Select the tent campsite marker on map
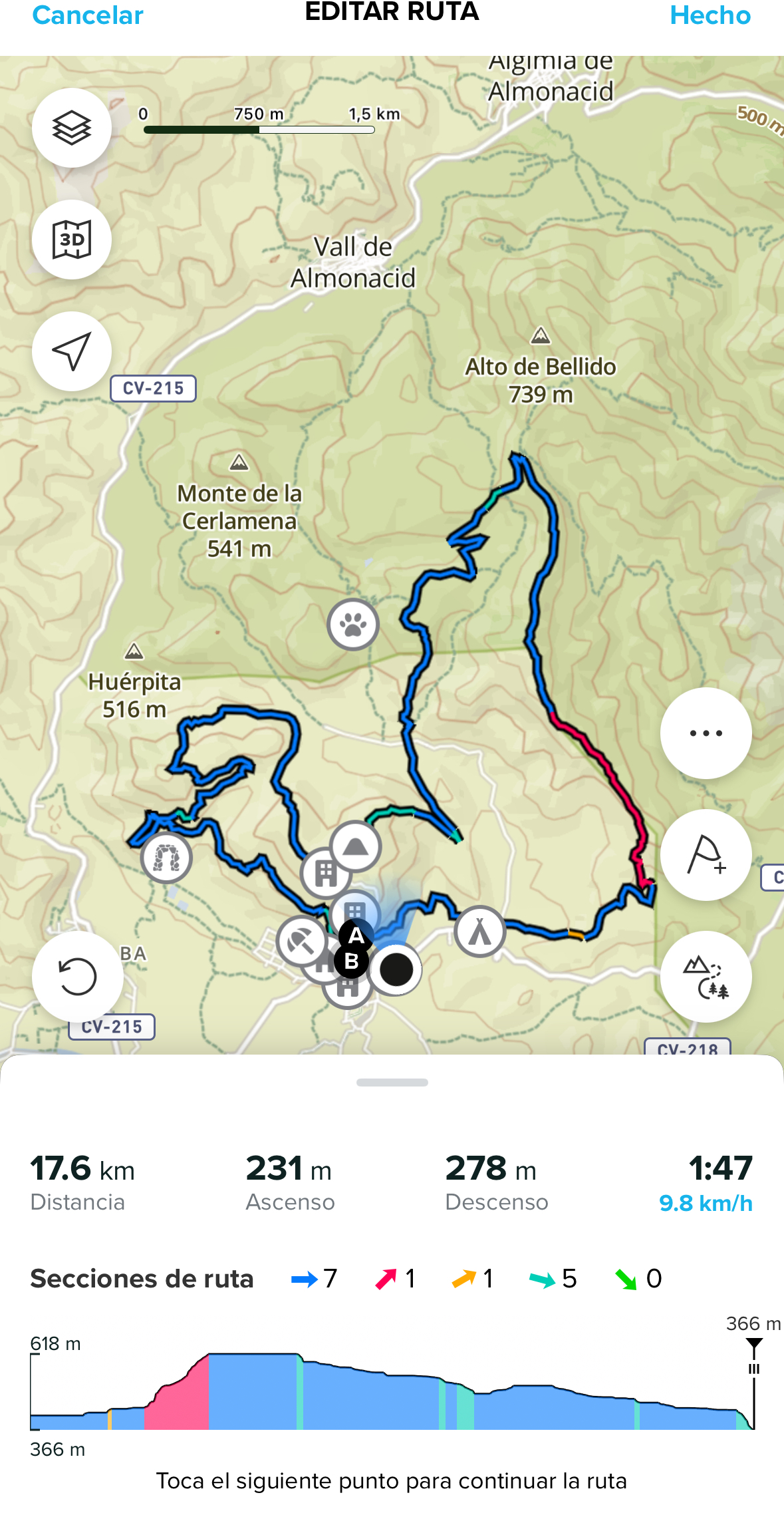 (x=479, y=931)
